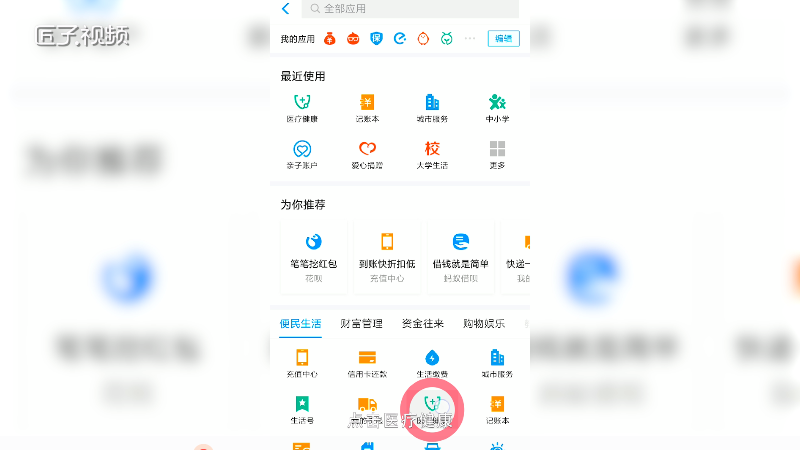Open 充值中心 in the 便民生活 grid
800x450 pixels.
301,363
